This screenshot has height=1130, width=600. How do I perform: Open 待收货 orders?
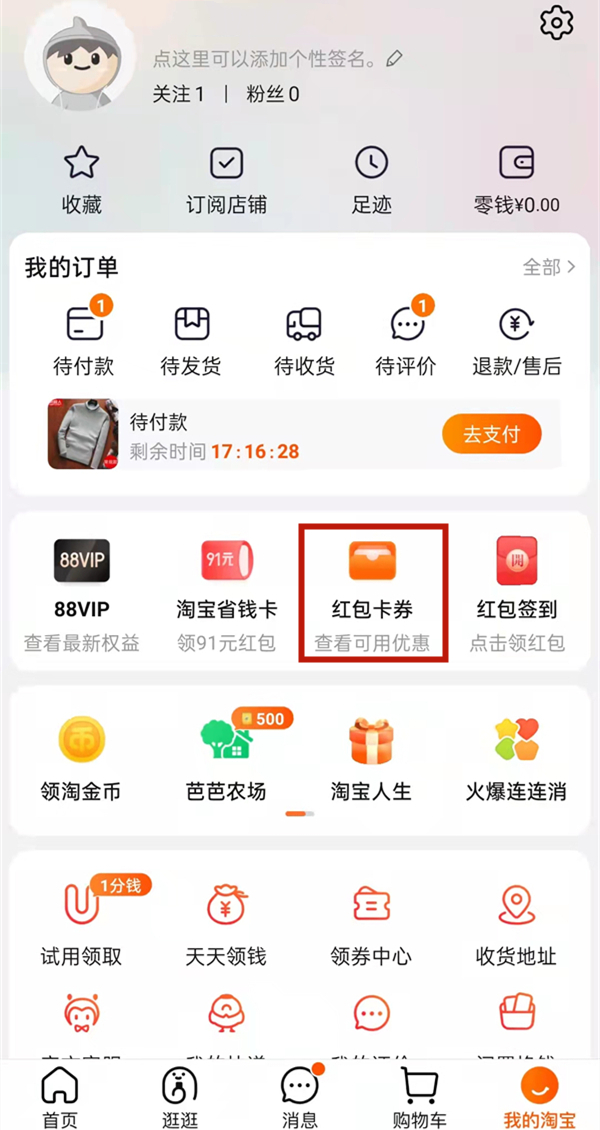coord(304,340)
